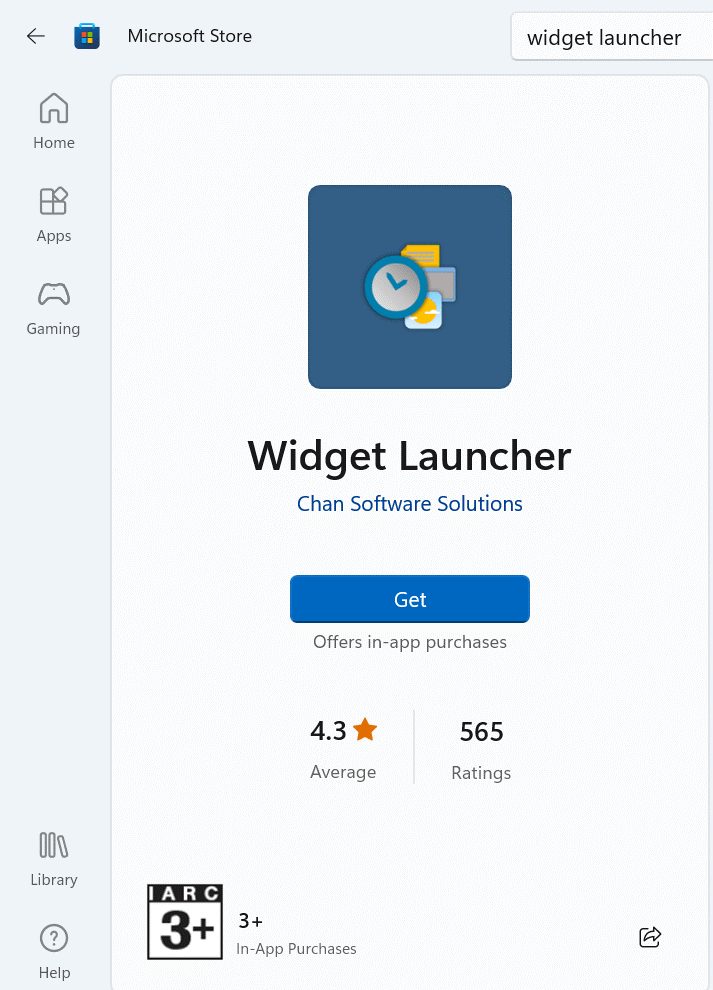Viewport: 713px width, 990px height.
Task: Open the 4.3 average rating details
Action: 343,746
